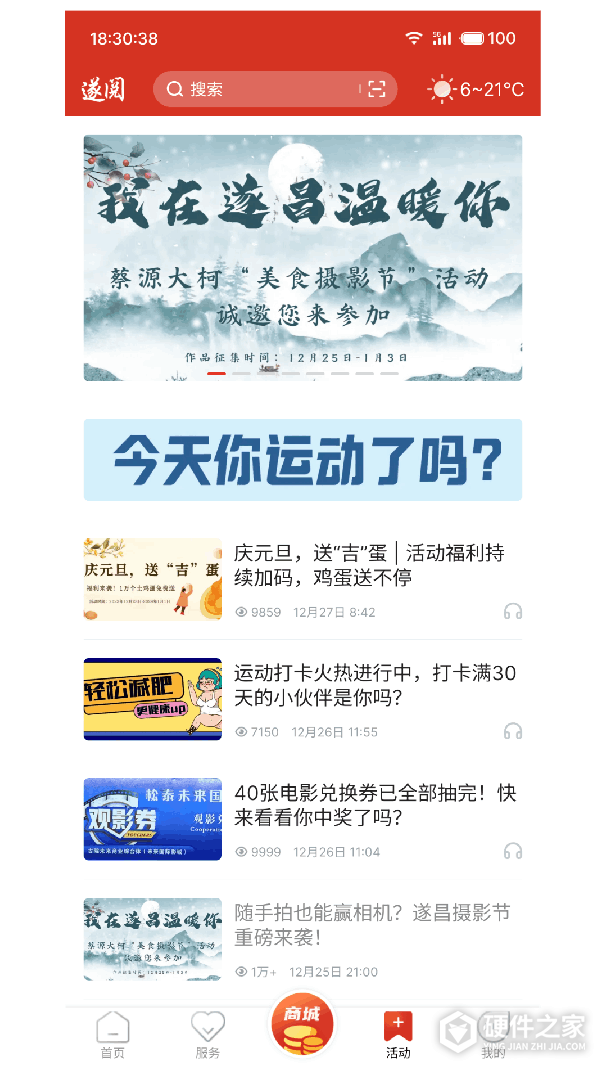607x1080 pixels.
Task: Open the 我在遂昌温暖你 banner
Action: pos(302,257)
